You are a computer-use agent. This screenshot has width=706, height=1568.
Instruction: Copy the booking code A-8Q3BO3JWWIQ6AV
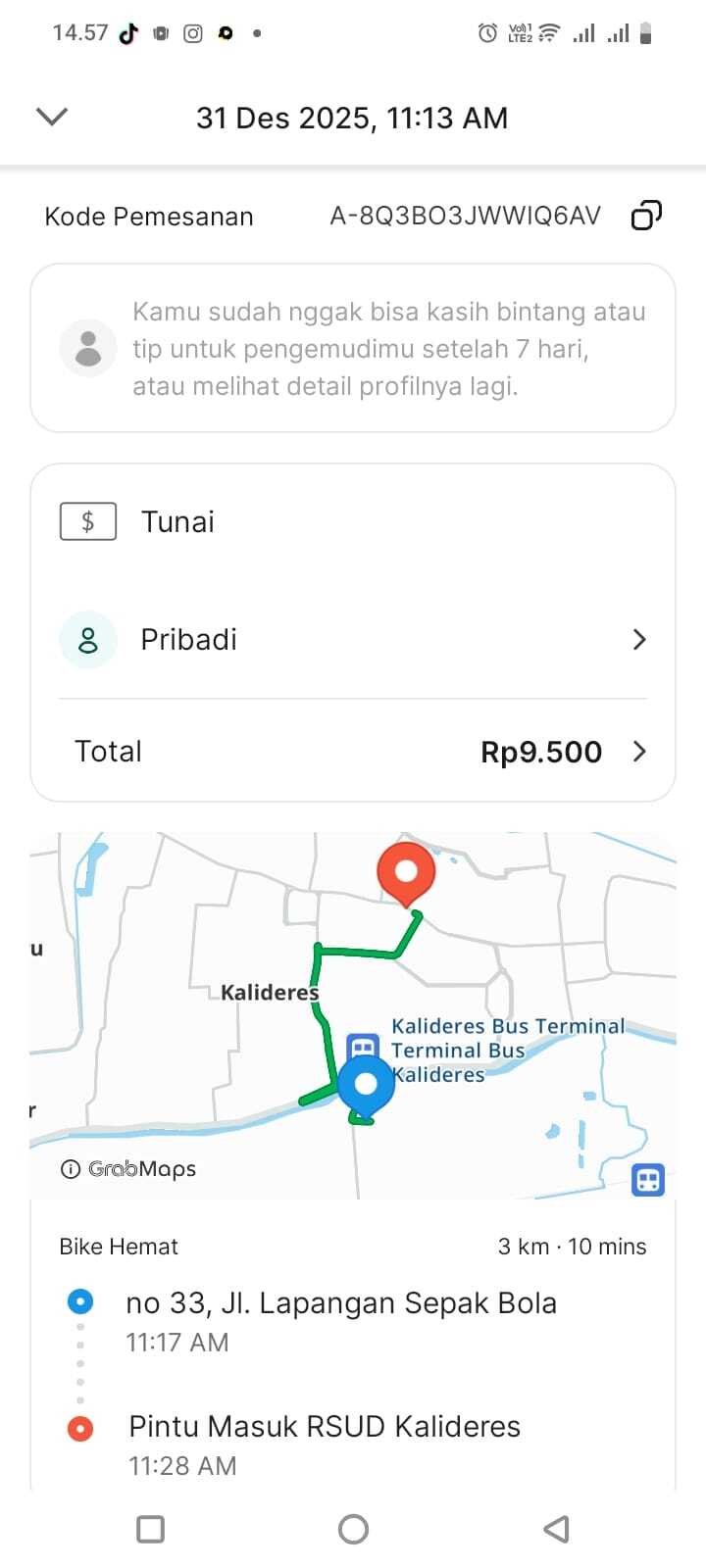pyautogui.click(x=645, y=216)
